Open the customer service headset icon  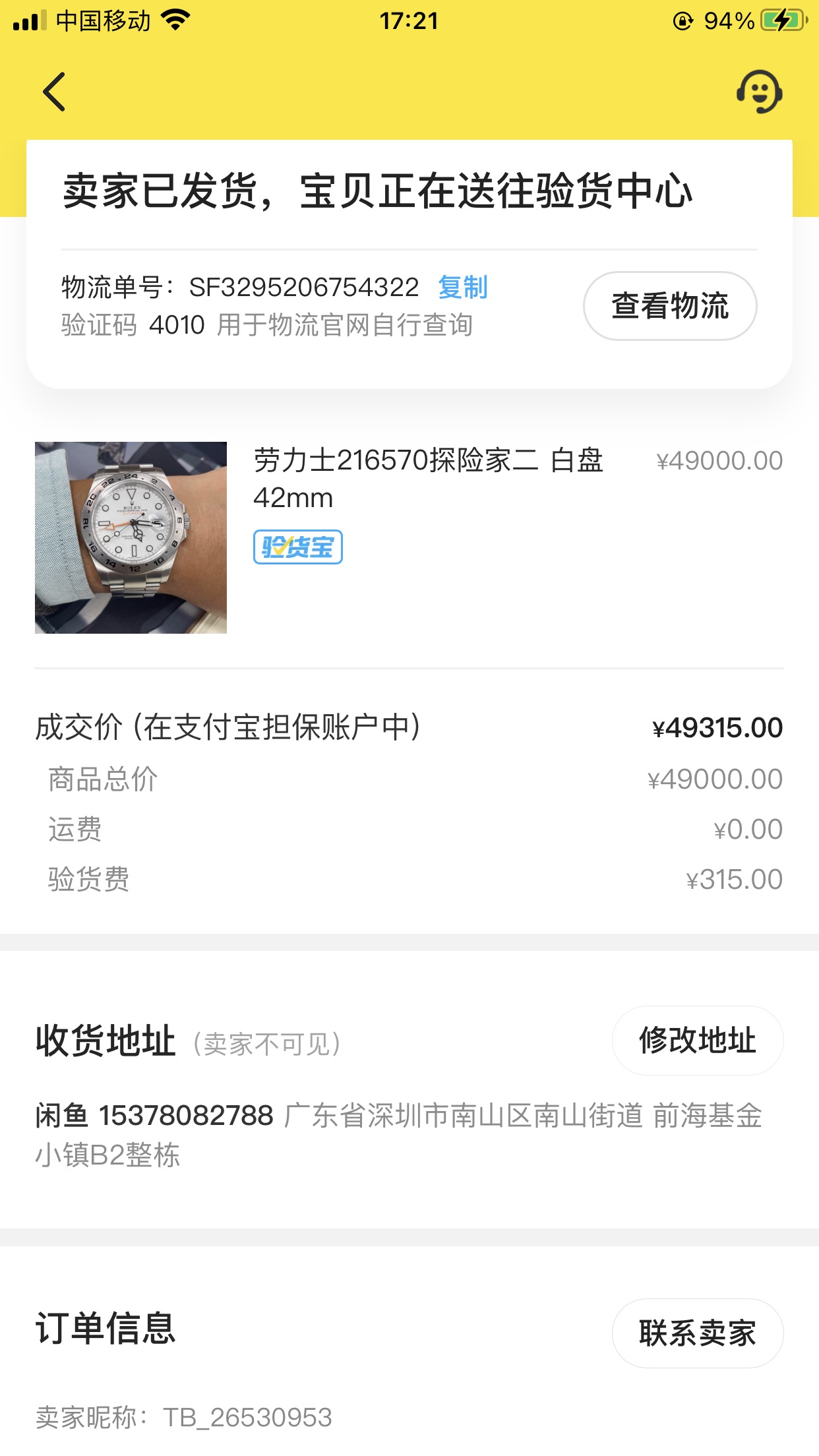pos(759,92)
